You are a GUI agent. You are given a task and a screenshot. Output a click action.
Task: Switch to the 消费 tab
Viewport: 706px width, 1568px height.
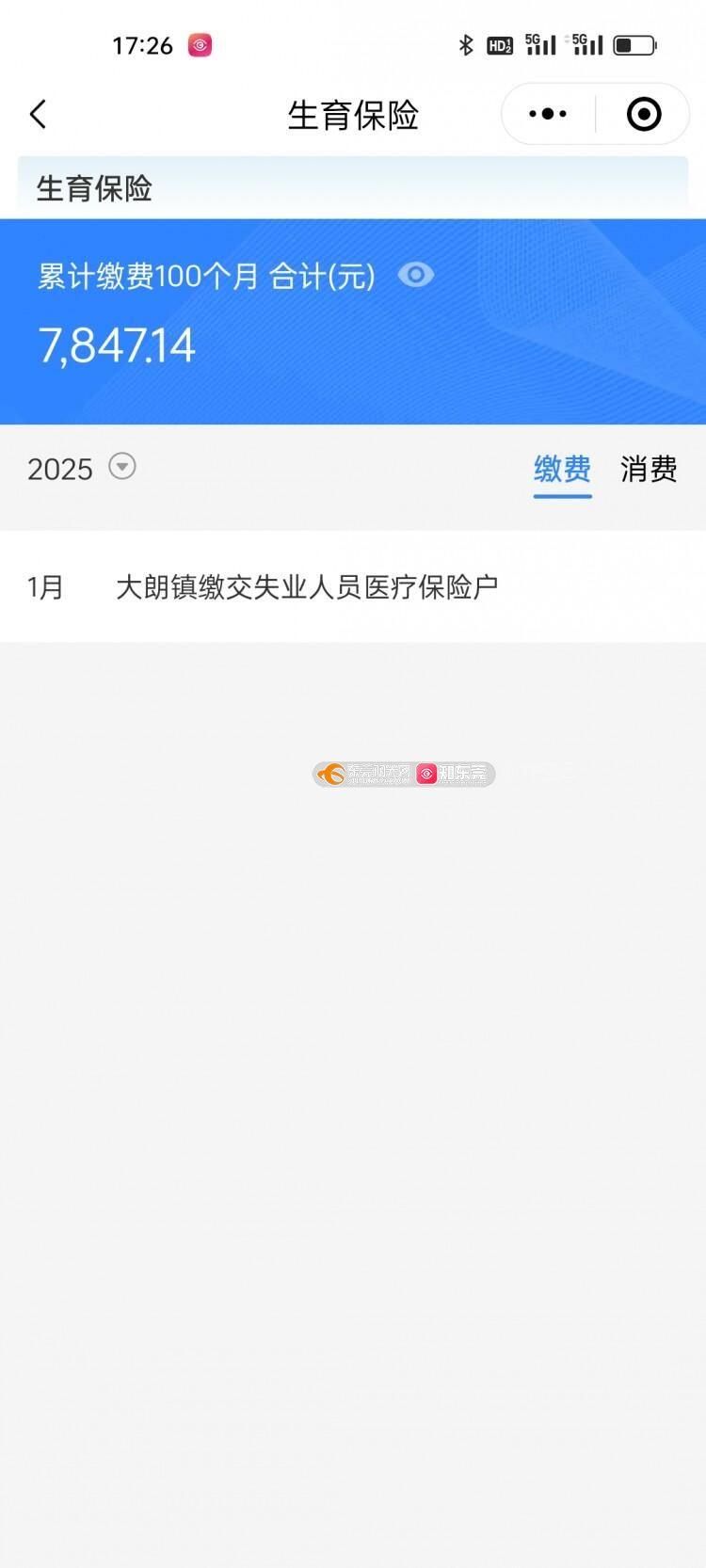[x=649, y=469]
